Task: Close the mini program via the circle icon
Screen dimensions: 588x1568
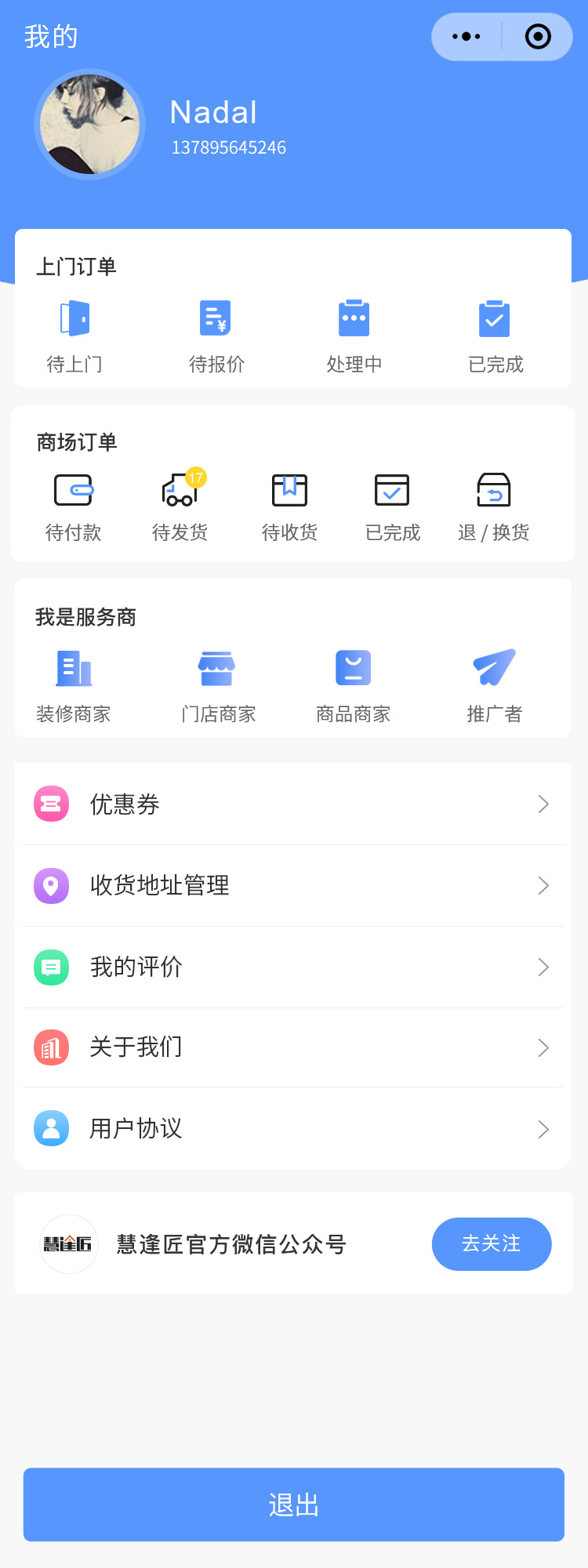Action: (x=538, y=37)
